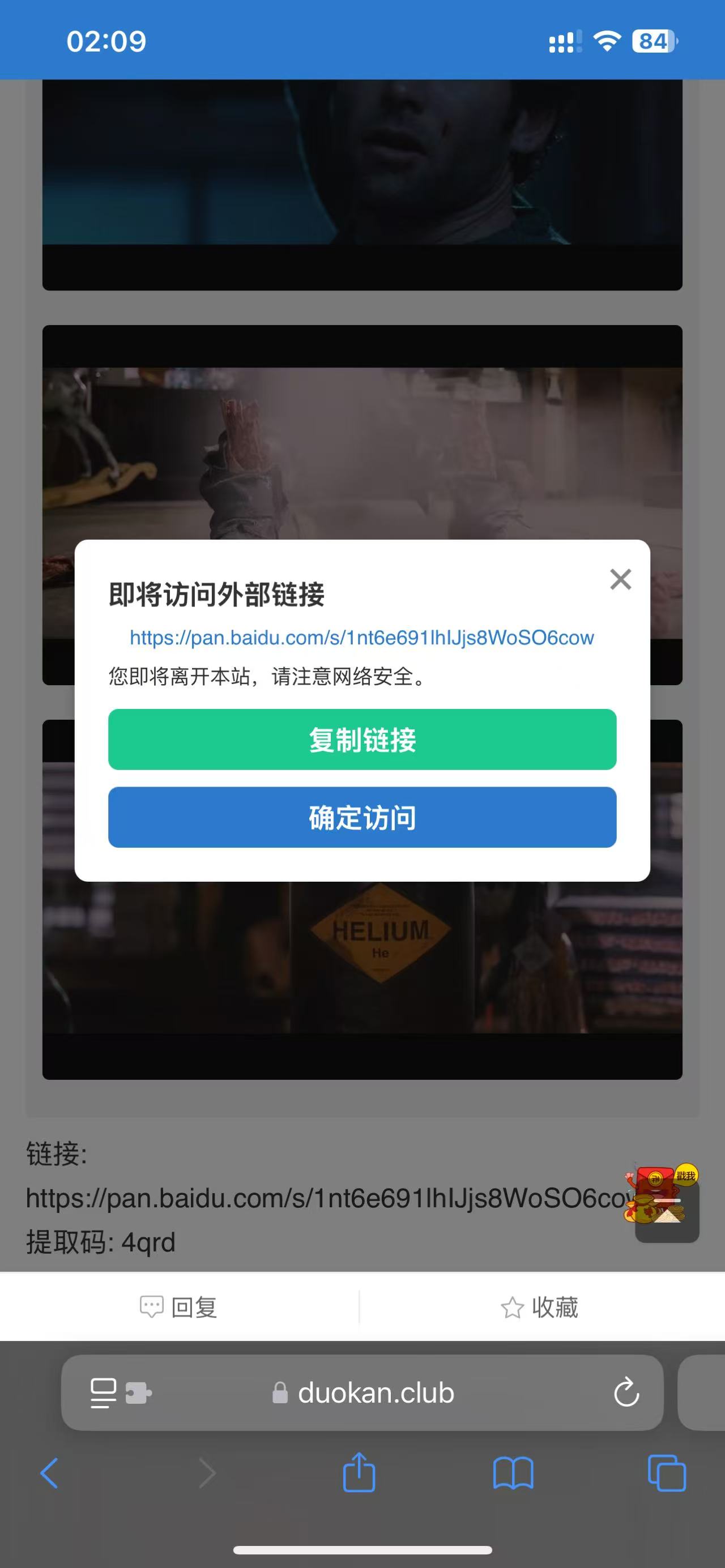Close the external link dialog
725x1568 pixels.
pyautogui.click(x=620, y=579)
